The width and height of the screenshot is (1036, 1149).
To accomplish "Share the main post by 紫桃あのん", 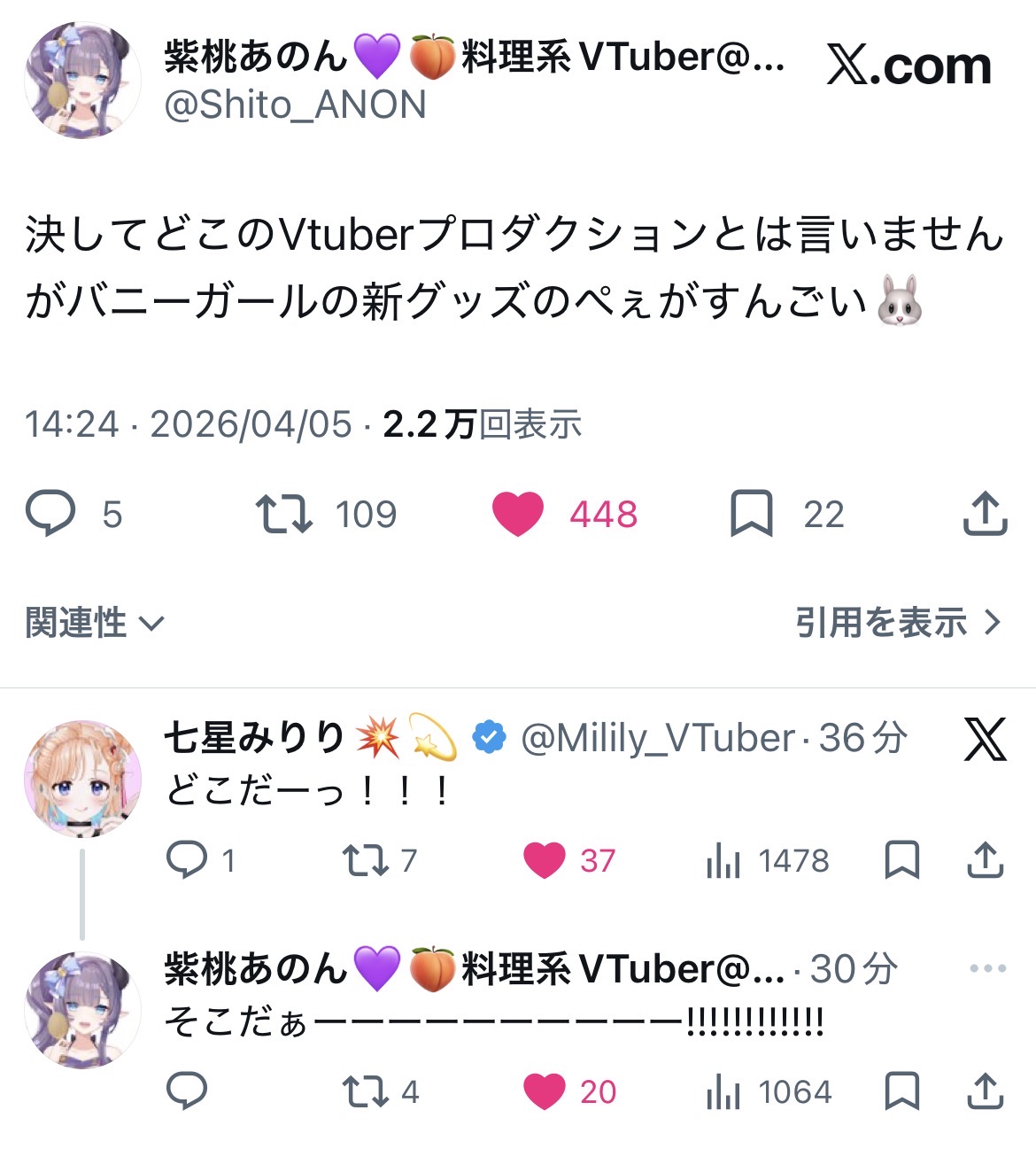I will (985, 514).
